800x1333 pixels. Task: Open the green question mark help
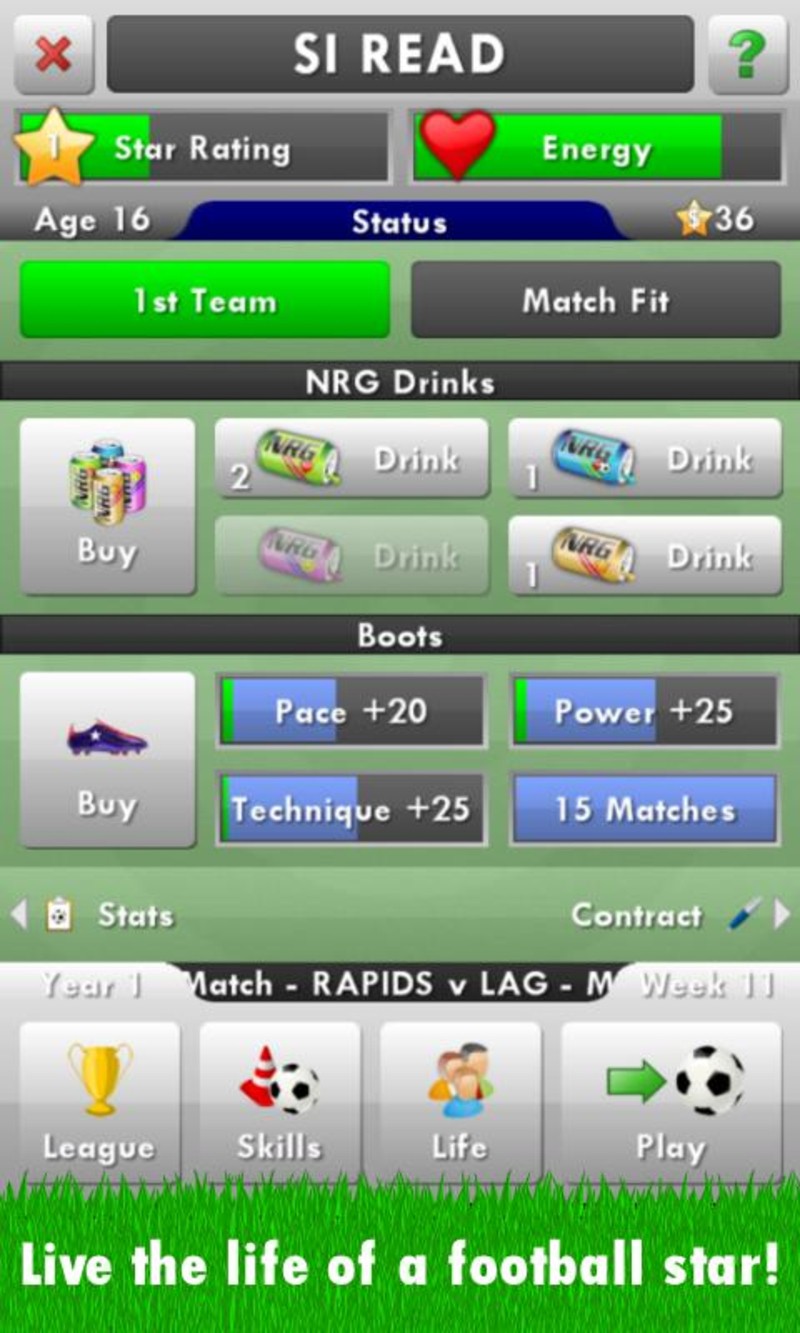[x=746, y=54]
